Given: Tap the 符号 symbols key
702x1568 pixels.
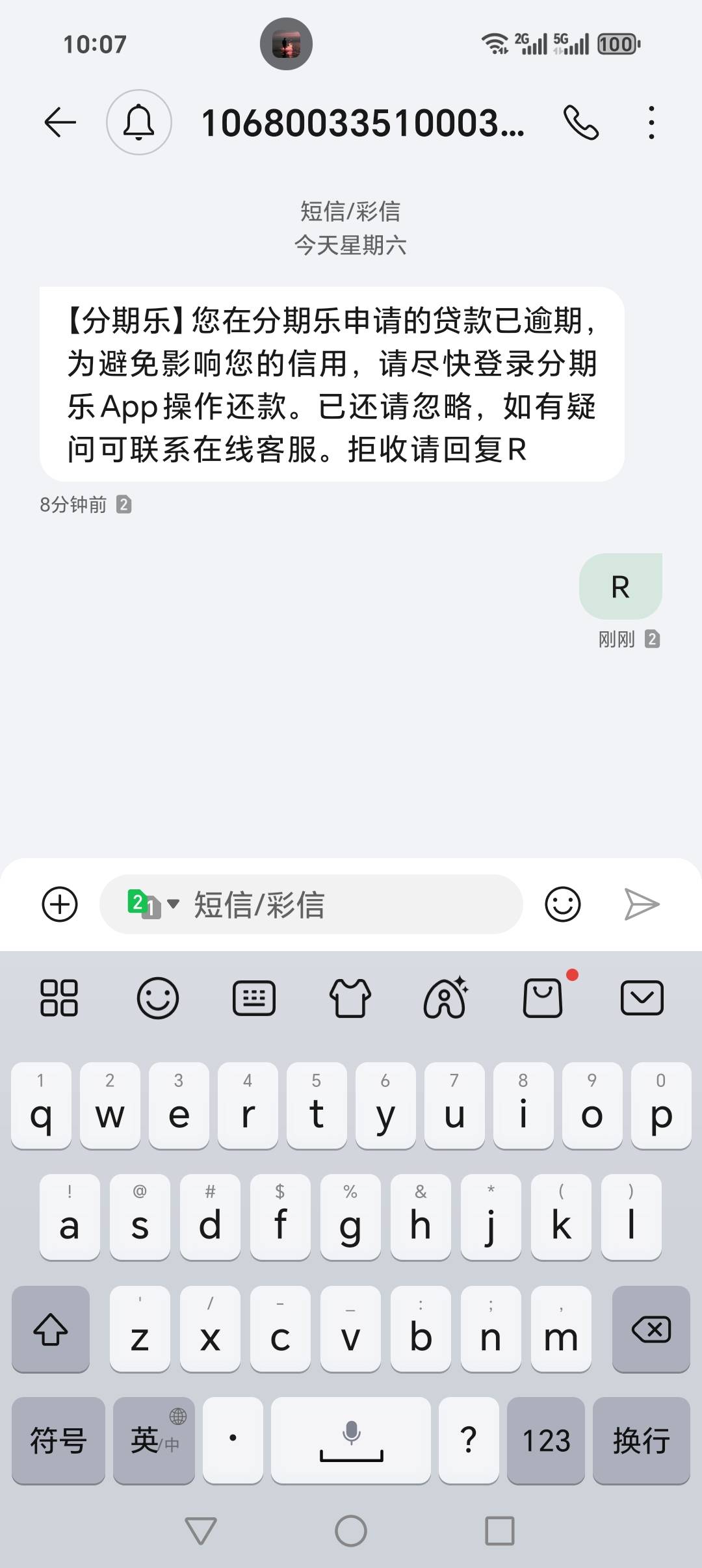Looking at the screenshot, I should [58, 1441].
